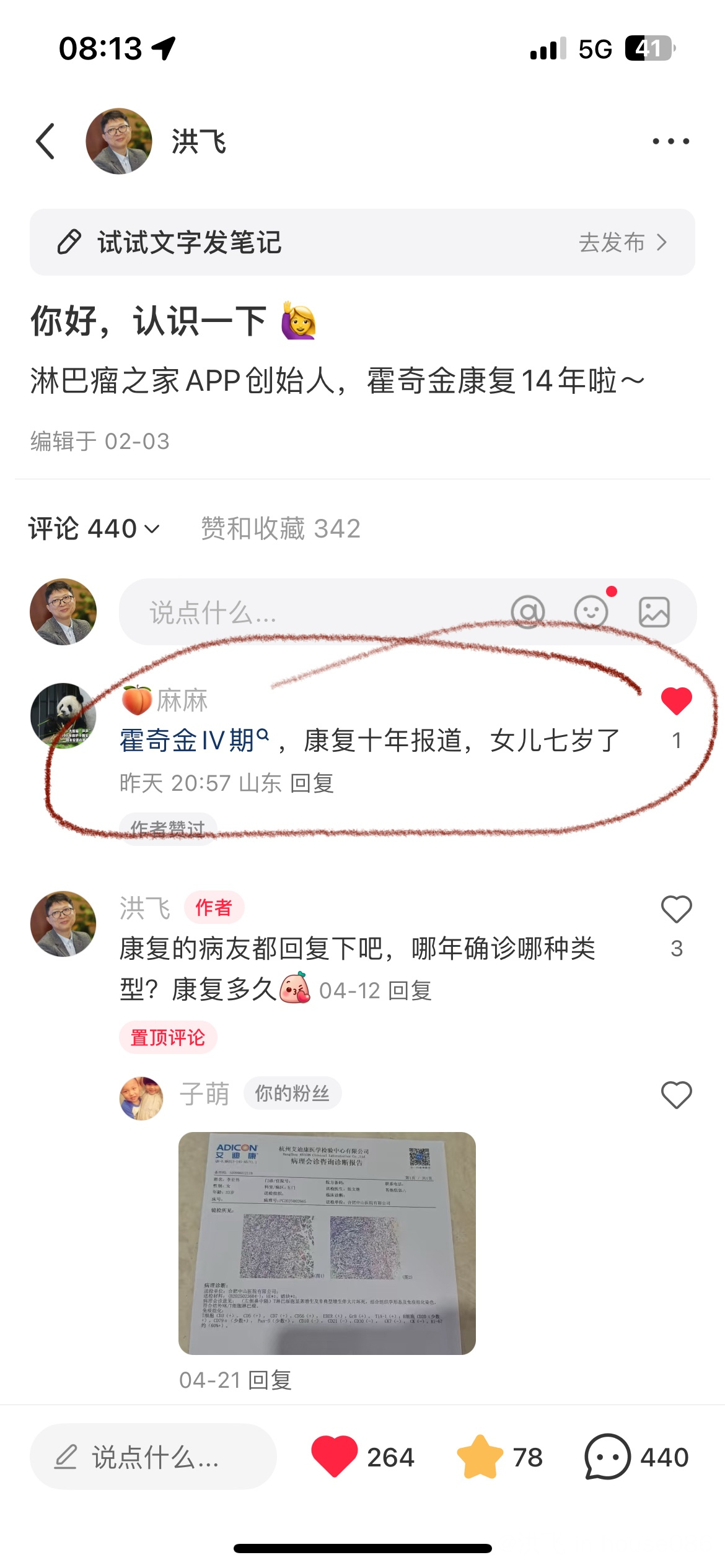Tap the bottom 说点什么 comment field

click(x=153, y=1457)
